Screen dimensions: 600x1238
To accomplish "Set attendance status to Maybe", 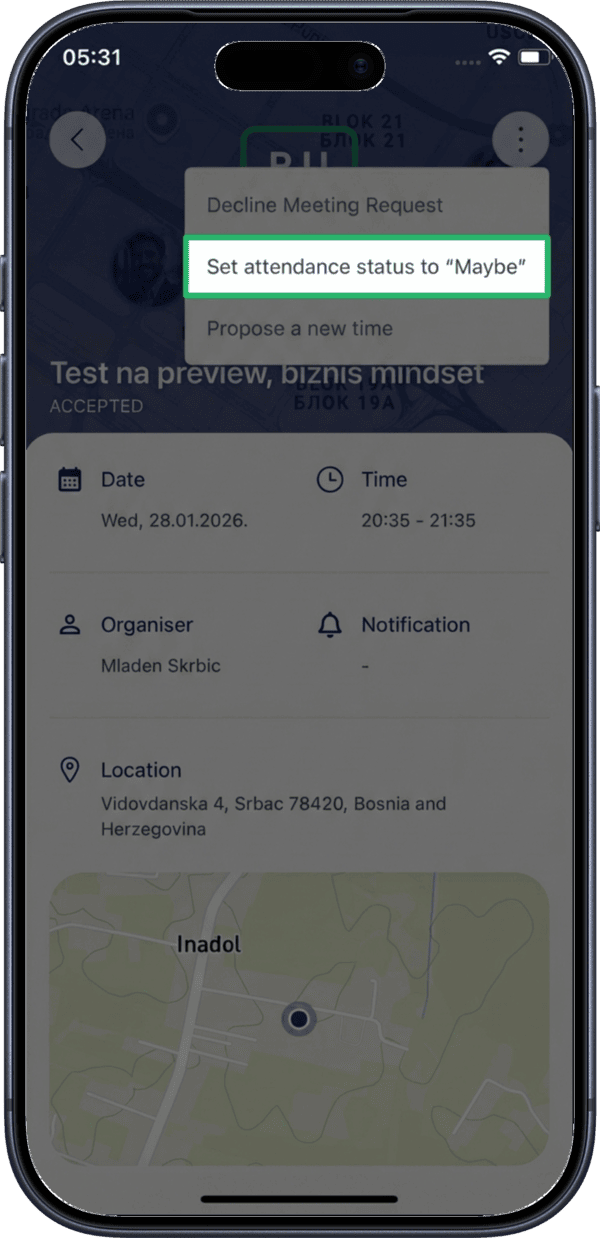I will 366,267.
